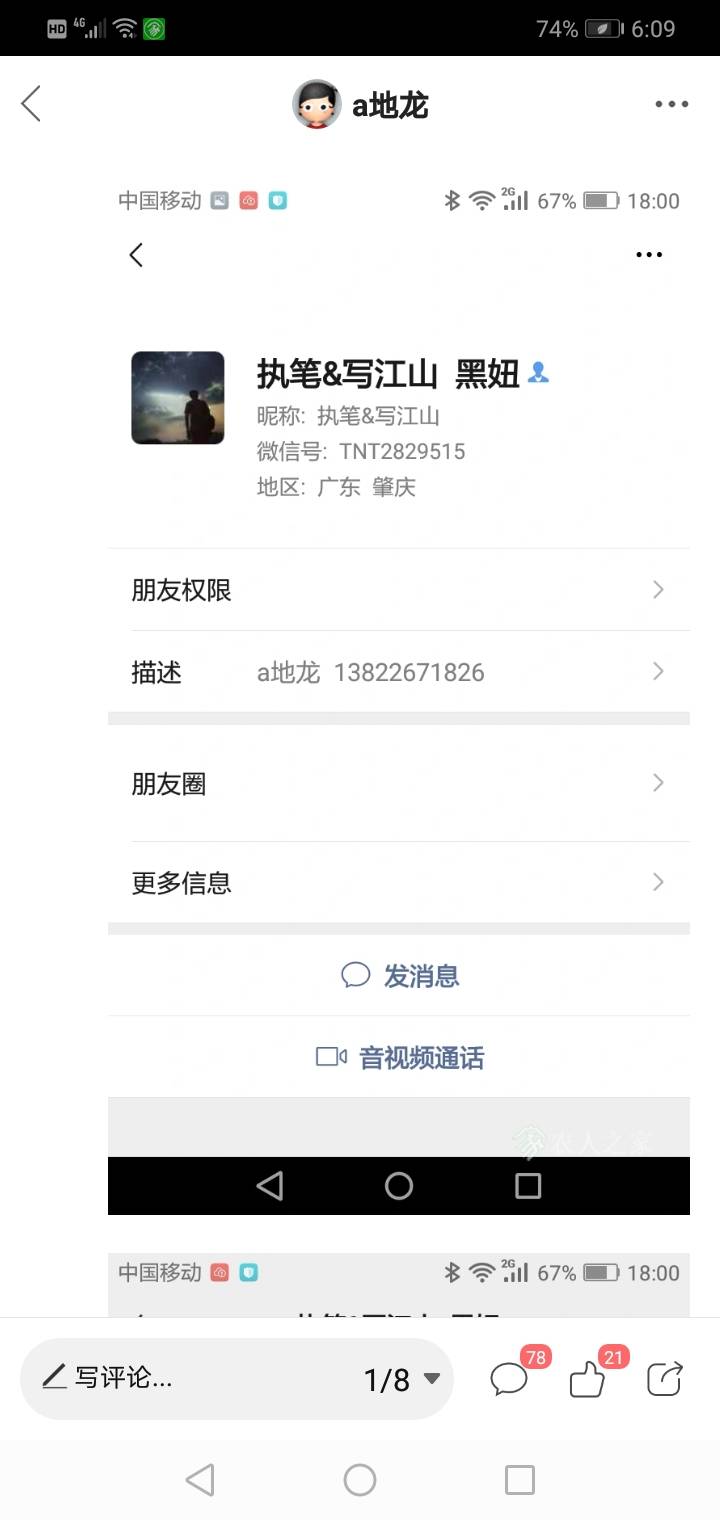720x1520 pixels.
Task: Open a地龙's author profile
Action: point(360,104)
